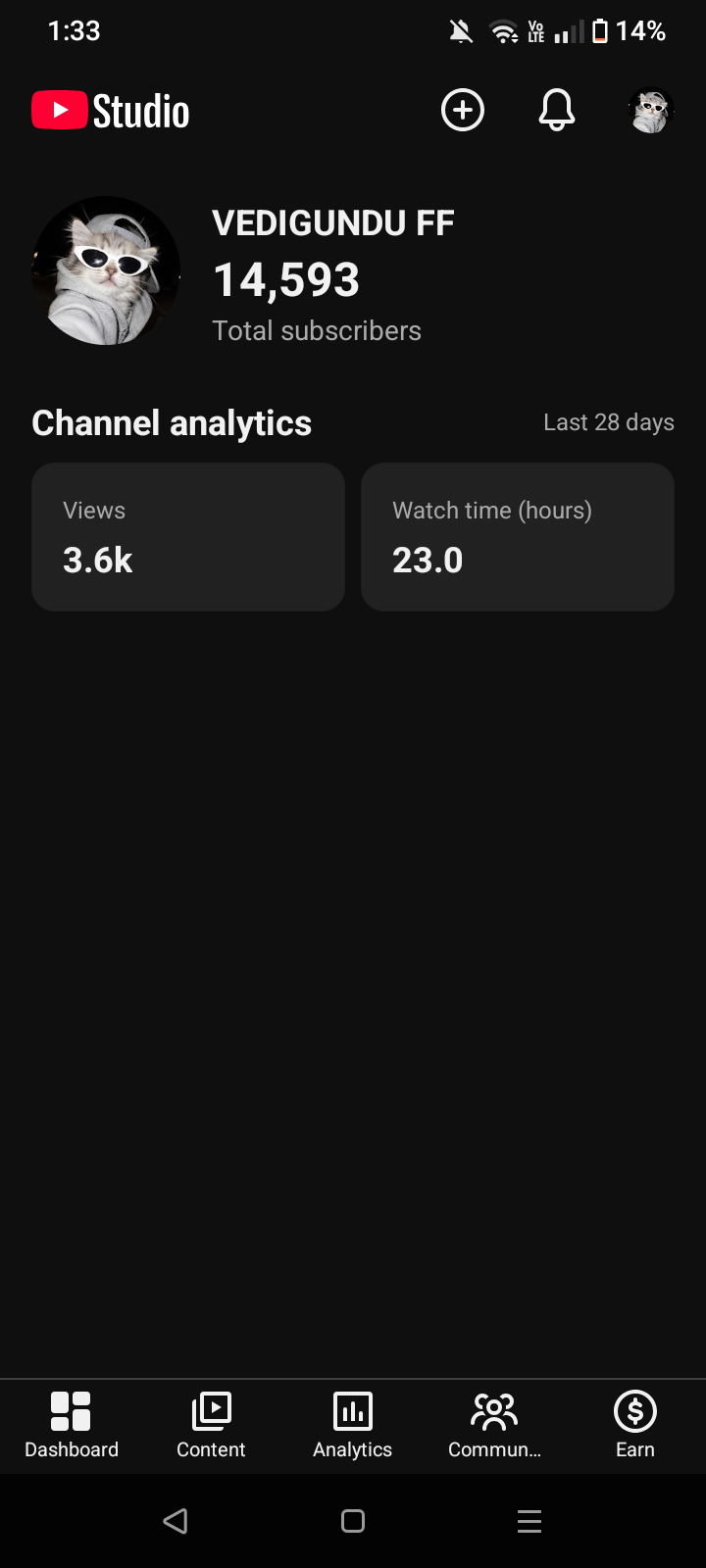Open the Earn tab

[635, 1426]
